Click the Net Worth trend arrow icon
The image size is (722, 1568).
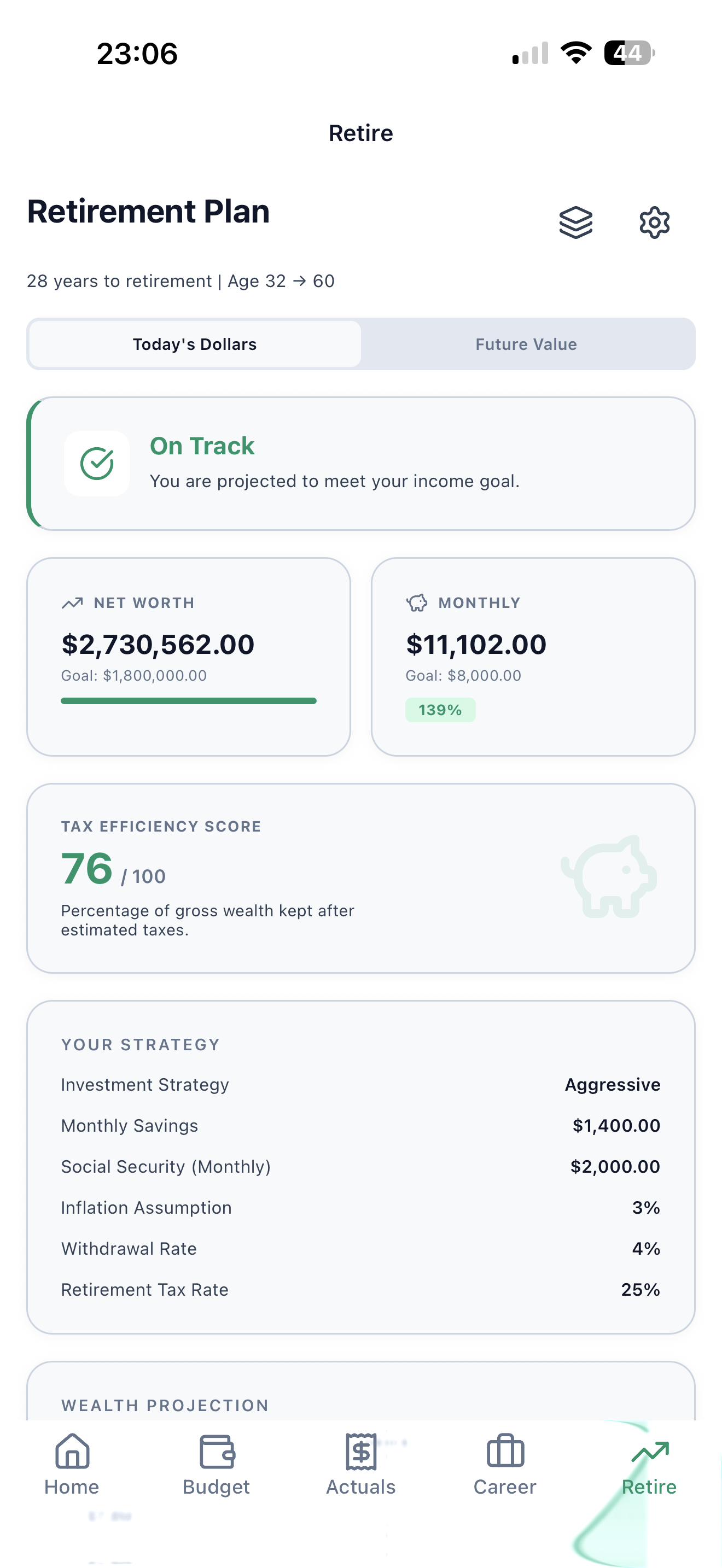pos(72,602)
